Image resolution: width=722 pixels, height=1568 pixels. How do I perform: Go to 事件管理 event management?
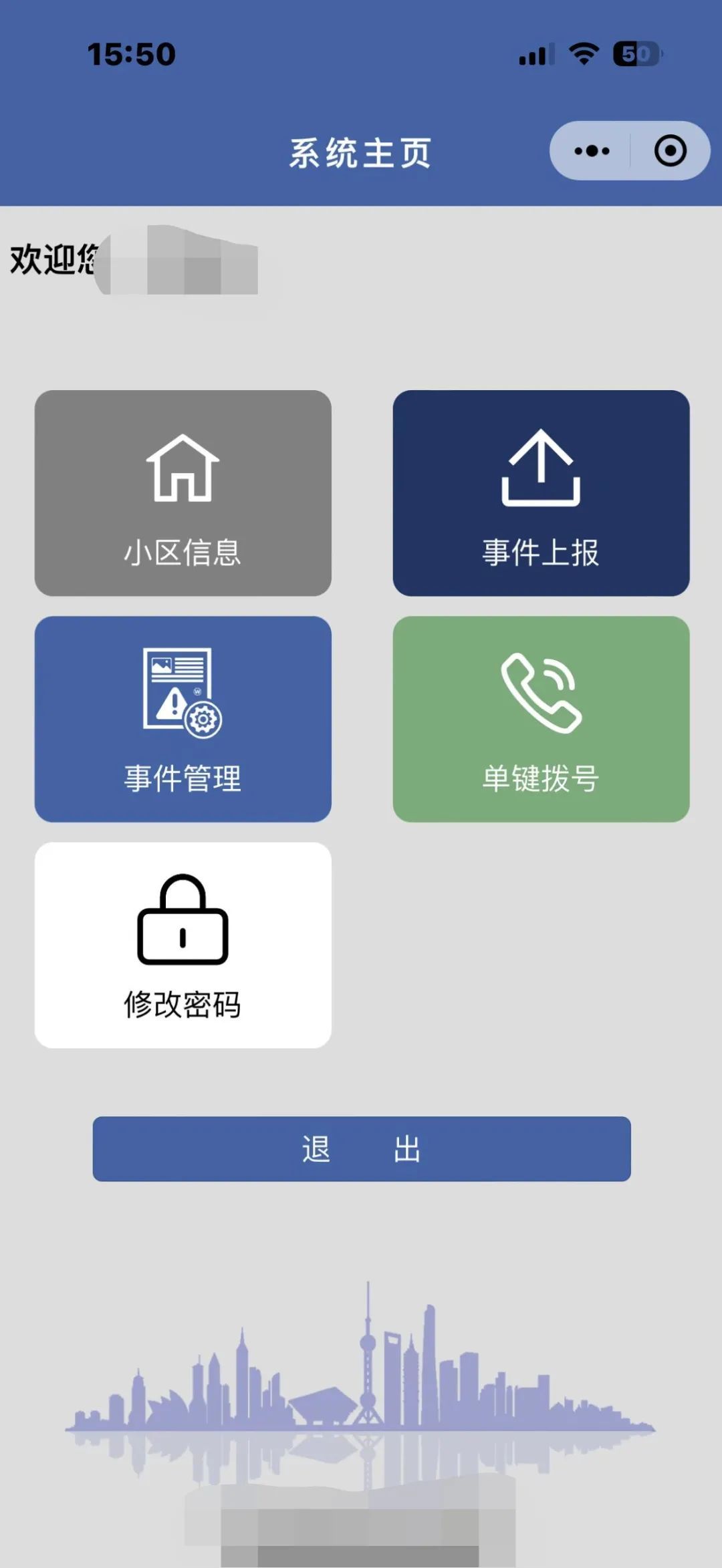click(183, 719)
